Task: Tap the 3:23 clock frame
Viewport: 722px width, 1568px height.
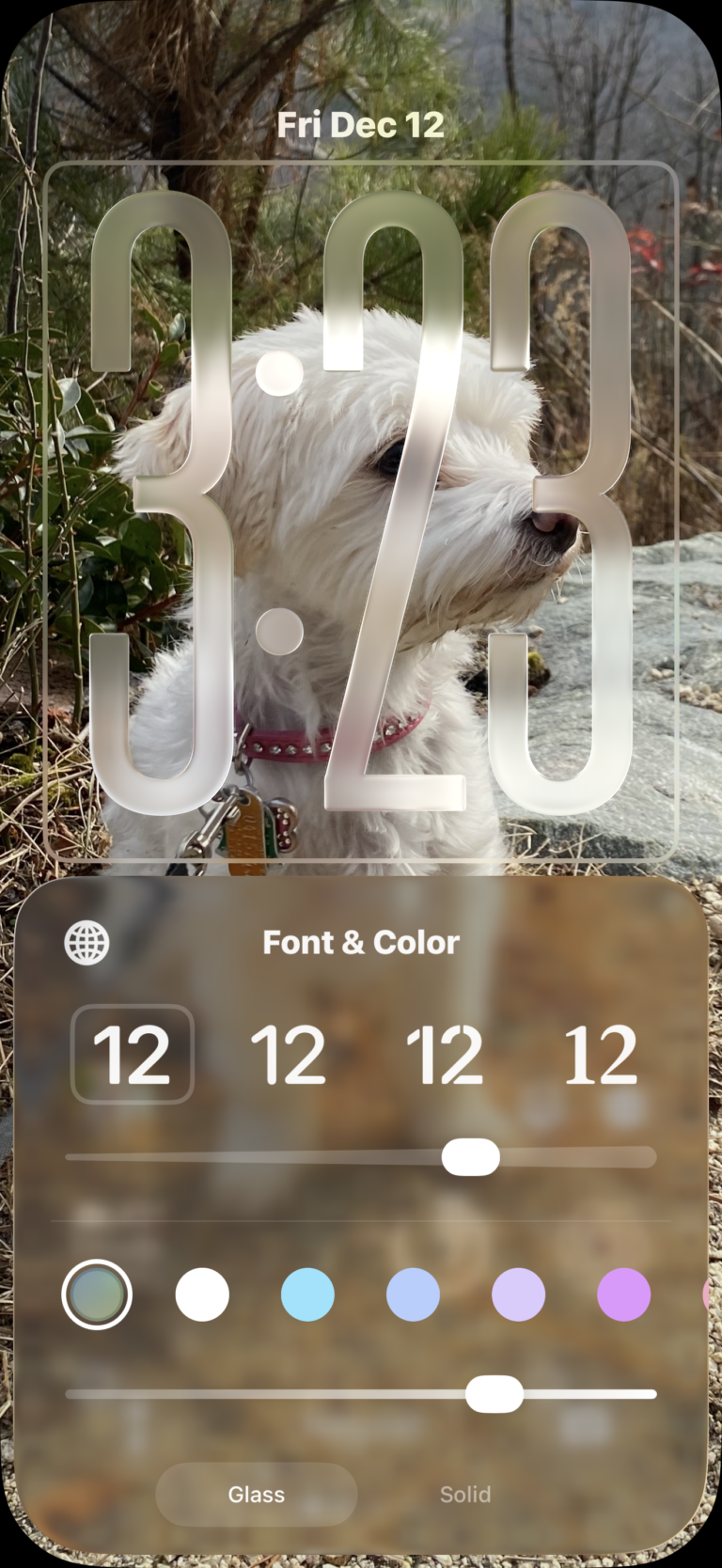Action: 361,512
